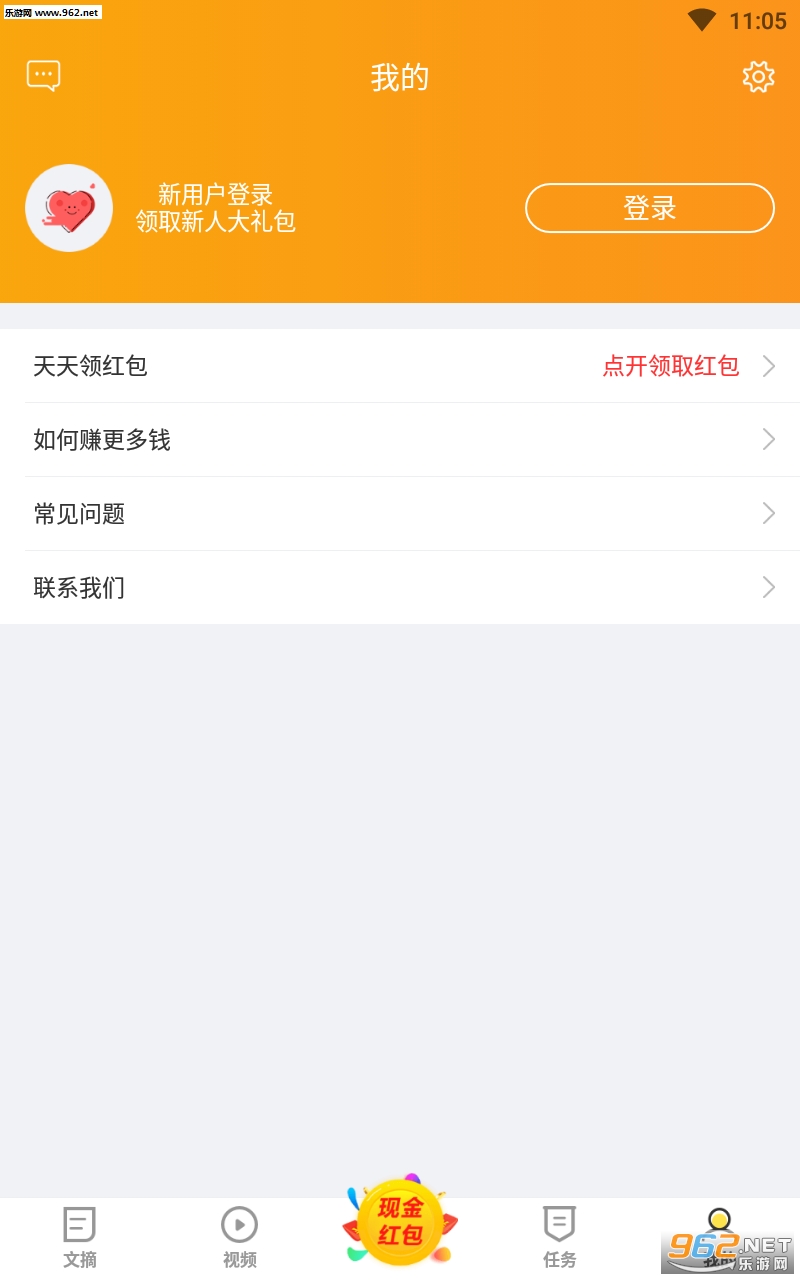Screen dimensions: 800x1280
Task: Open the settings gear
Action: pos(758,77)
